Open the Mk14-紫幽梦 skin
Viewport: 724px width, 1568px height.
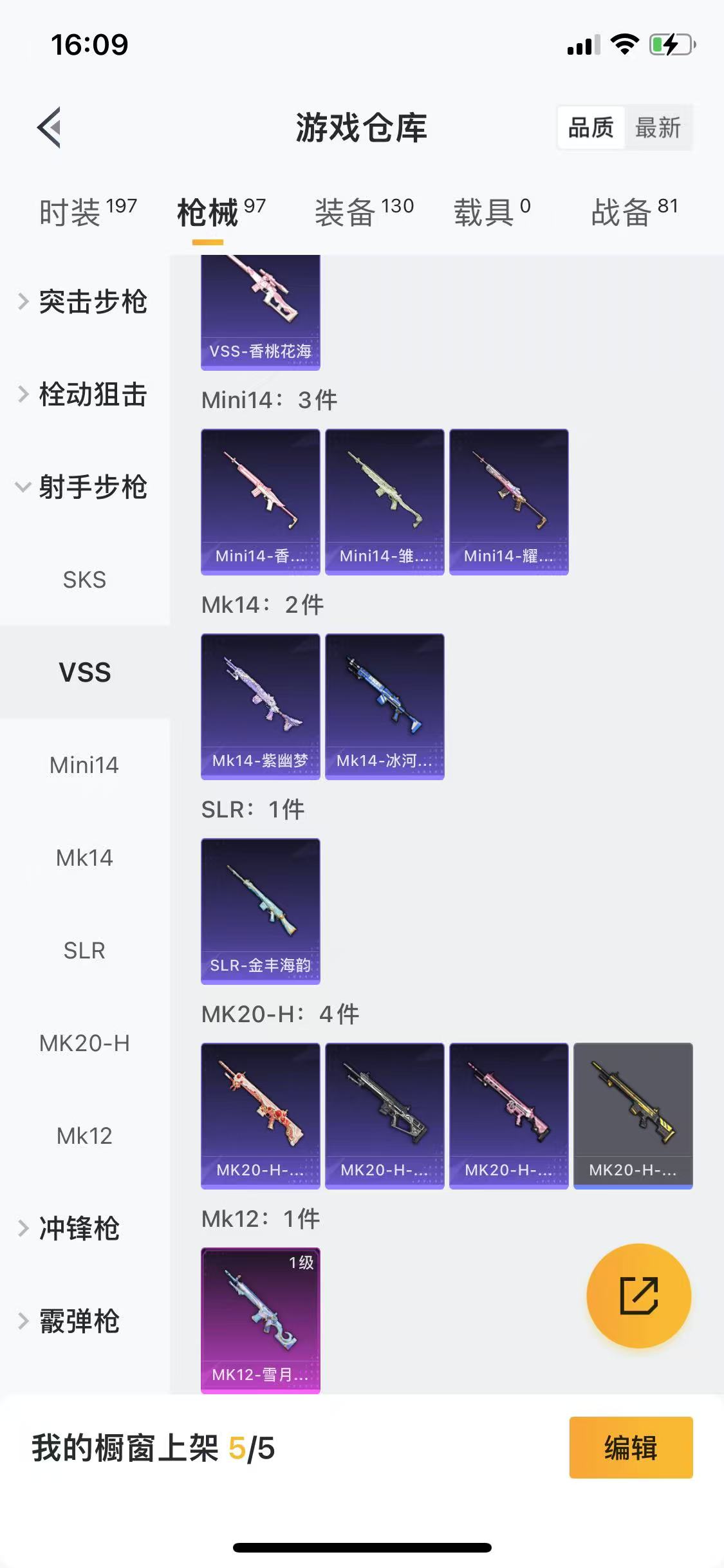[260, 706]
